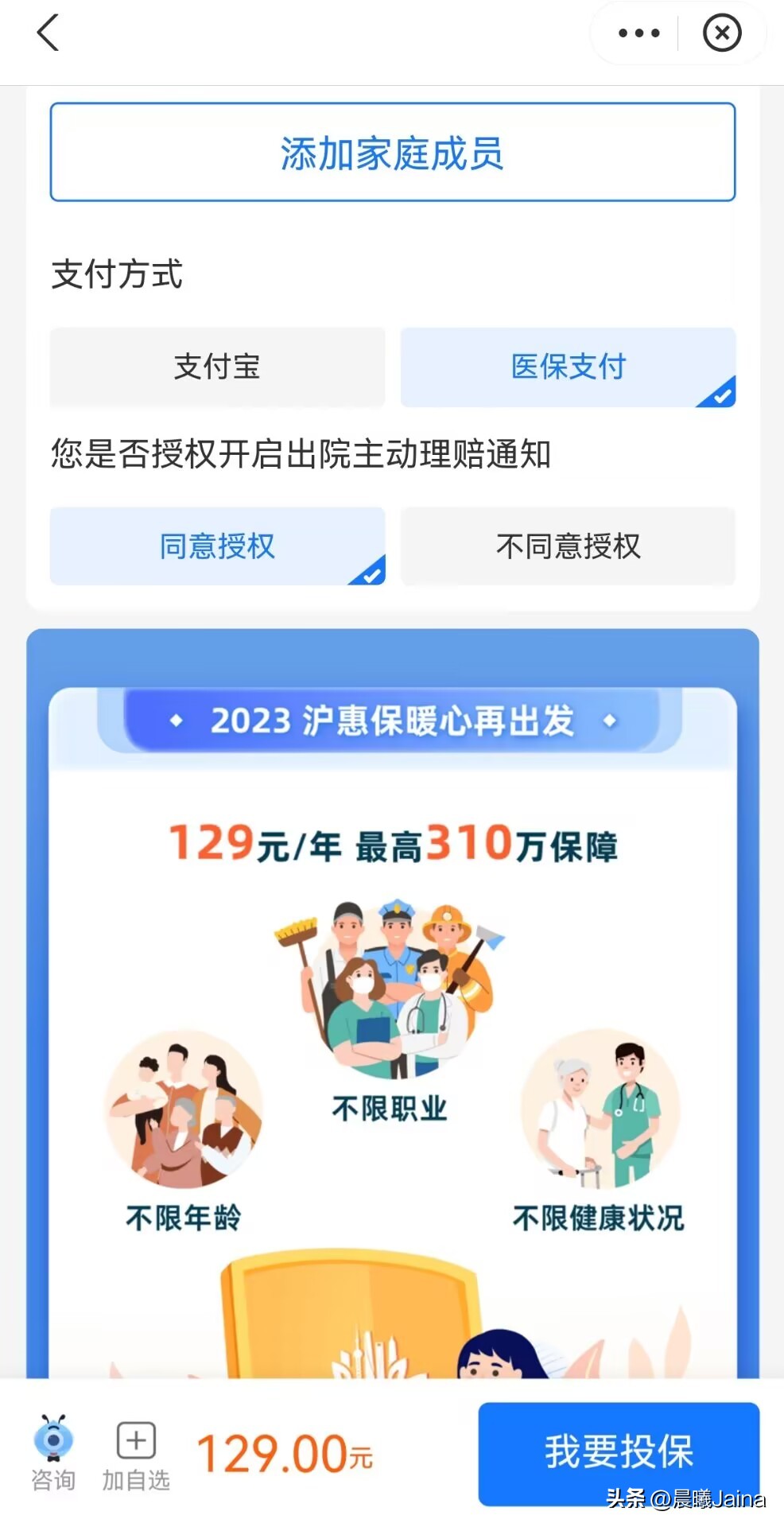This screenshot has height=1527, width=784.
Task: Tap the 加自选 text label
Action: tap(135, 1481)
